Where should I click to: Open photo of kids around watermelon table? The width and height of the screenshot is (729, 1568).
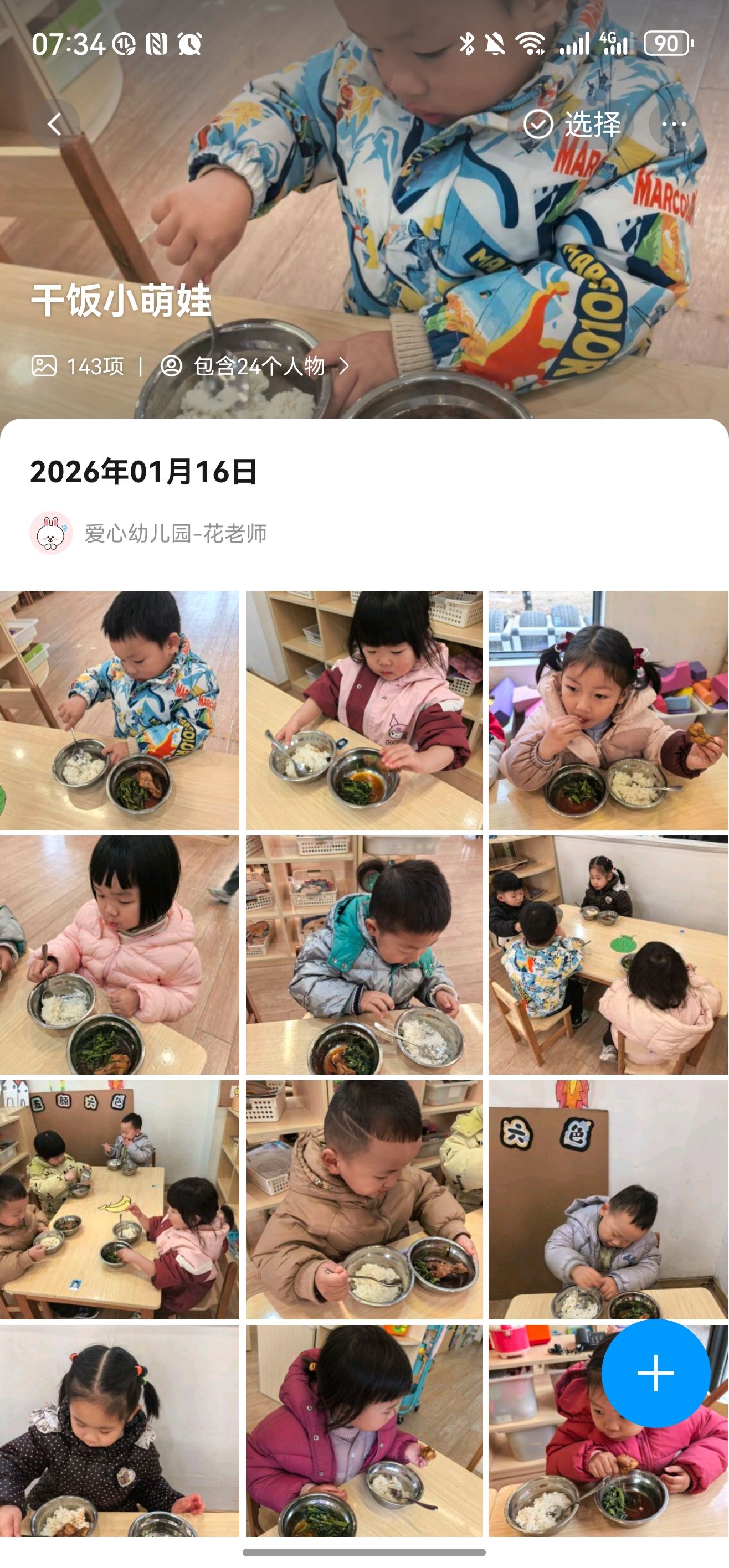coord(608,955)
